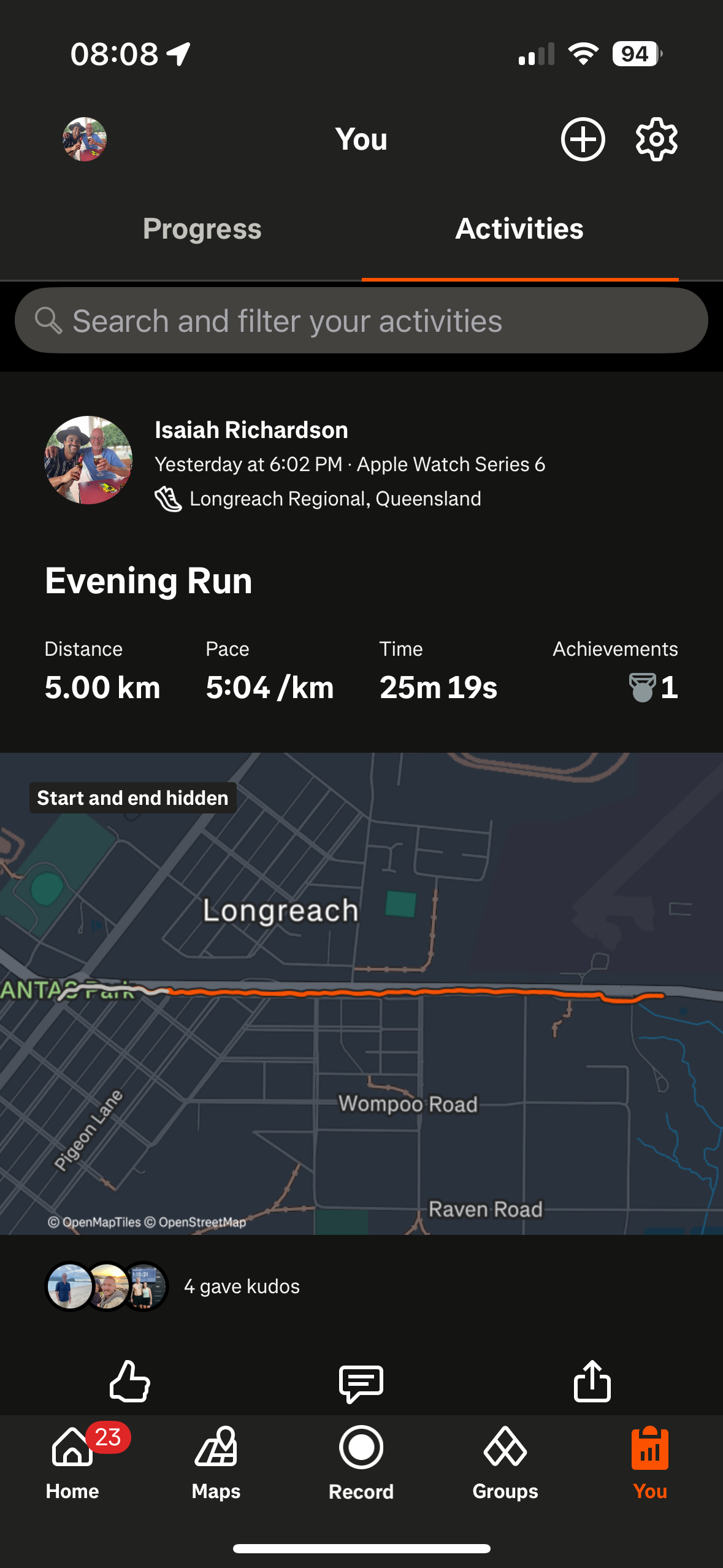The image size is (723, 1568).
Task: Tap the search and filter activities field
Action: tap(361, 321)
